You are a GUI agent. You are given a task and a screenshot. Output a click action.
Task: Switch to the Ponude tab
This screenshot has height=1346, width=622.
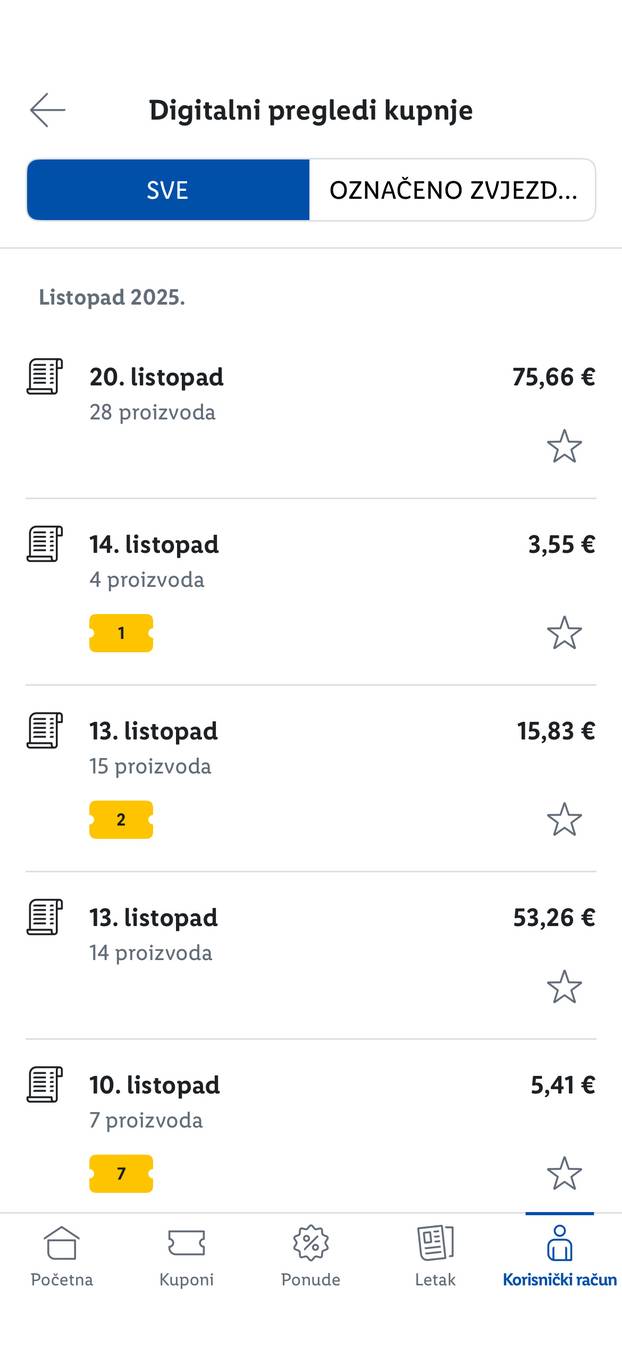coord(310,1256)
